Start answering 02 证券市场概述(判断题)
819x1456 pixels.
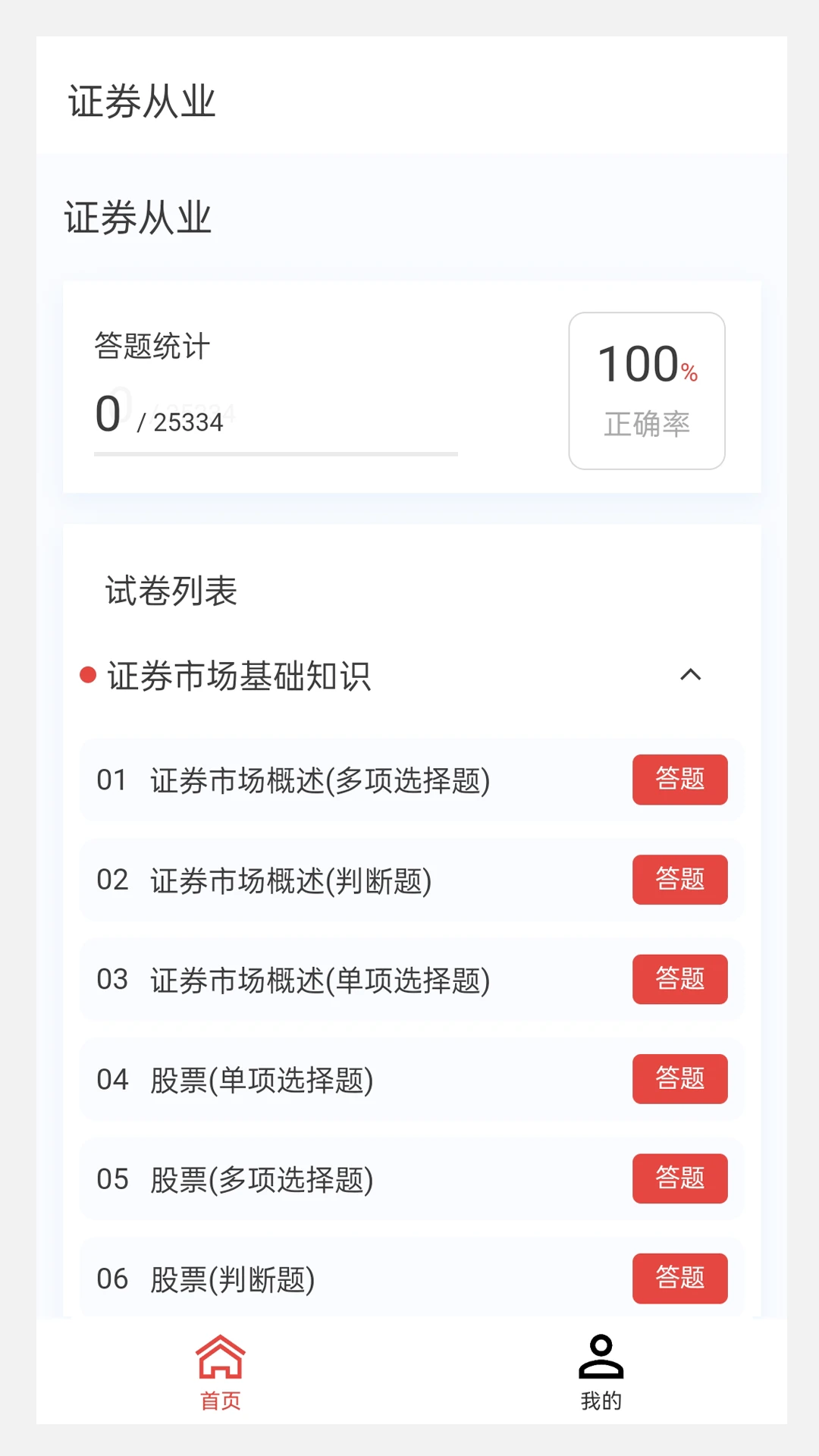click(x=679, y=880)
